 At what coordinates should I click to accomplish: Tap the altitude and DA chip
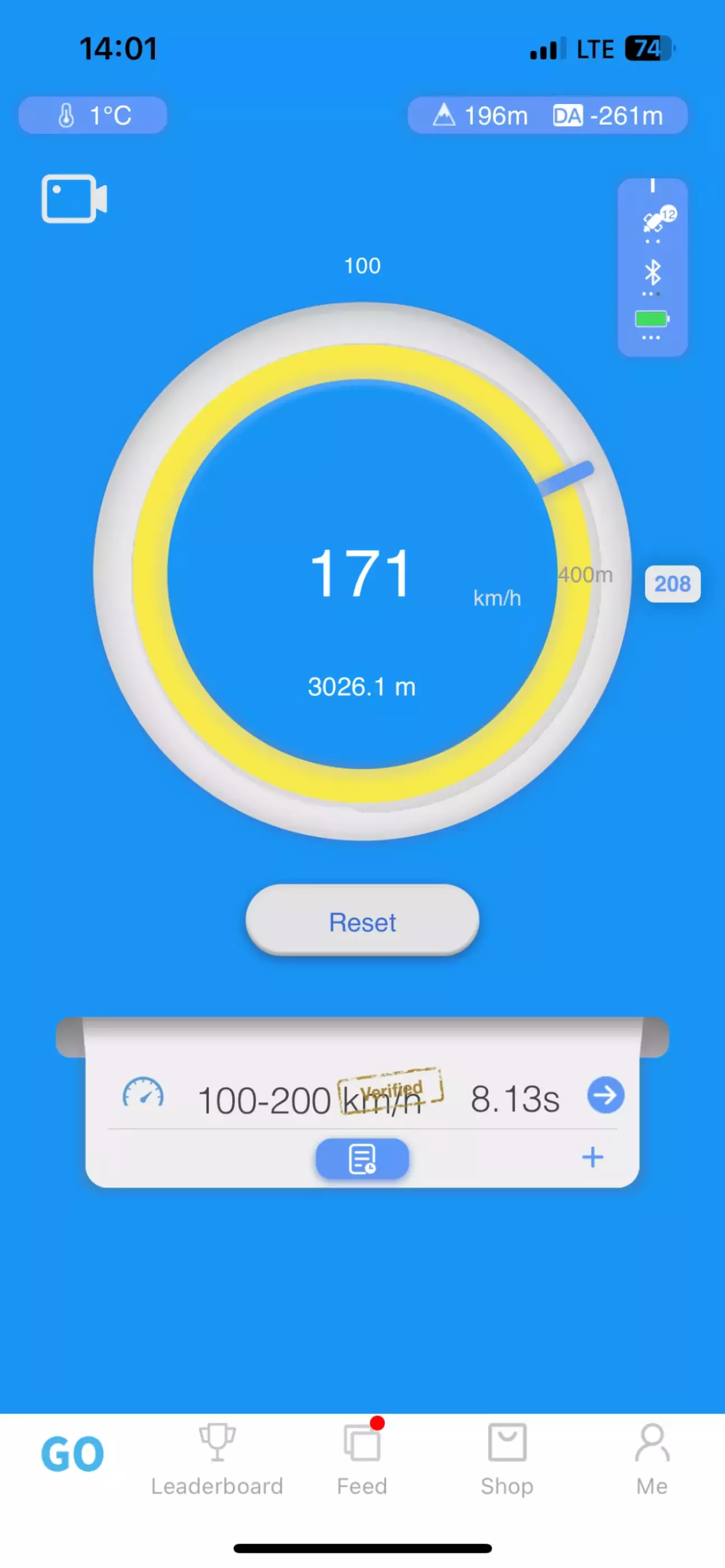[x=547, y=115]
